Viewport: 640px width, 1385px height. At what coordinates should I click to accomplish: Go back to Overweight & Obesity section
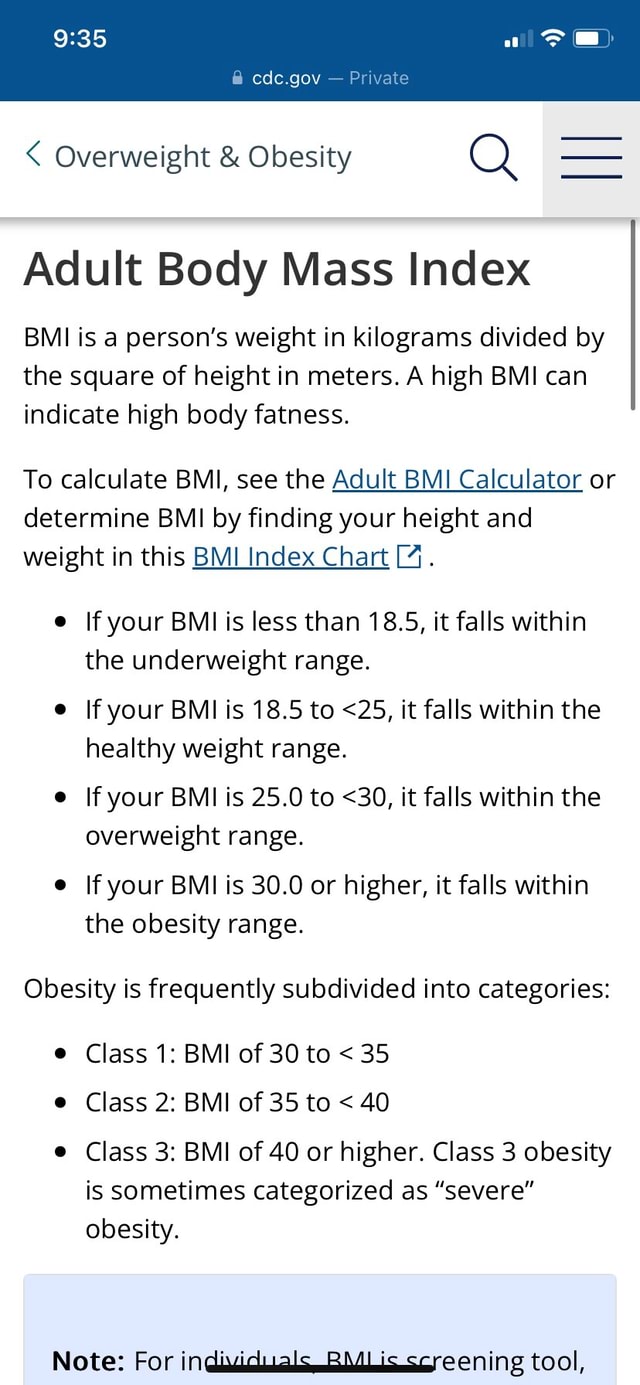click(190, 157)
